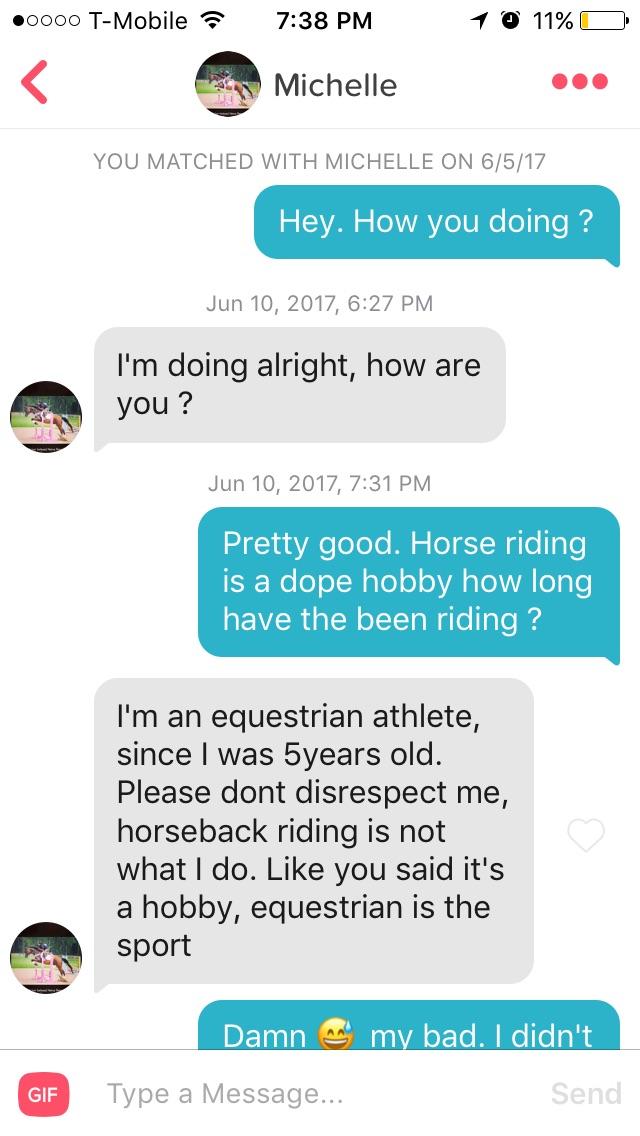Open the three-dot options menu
The image size is (640, 1136).
click(x=580, y=82)
